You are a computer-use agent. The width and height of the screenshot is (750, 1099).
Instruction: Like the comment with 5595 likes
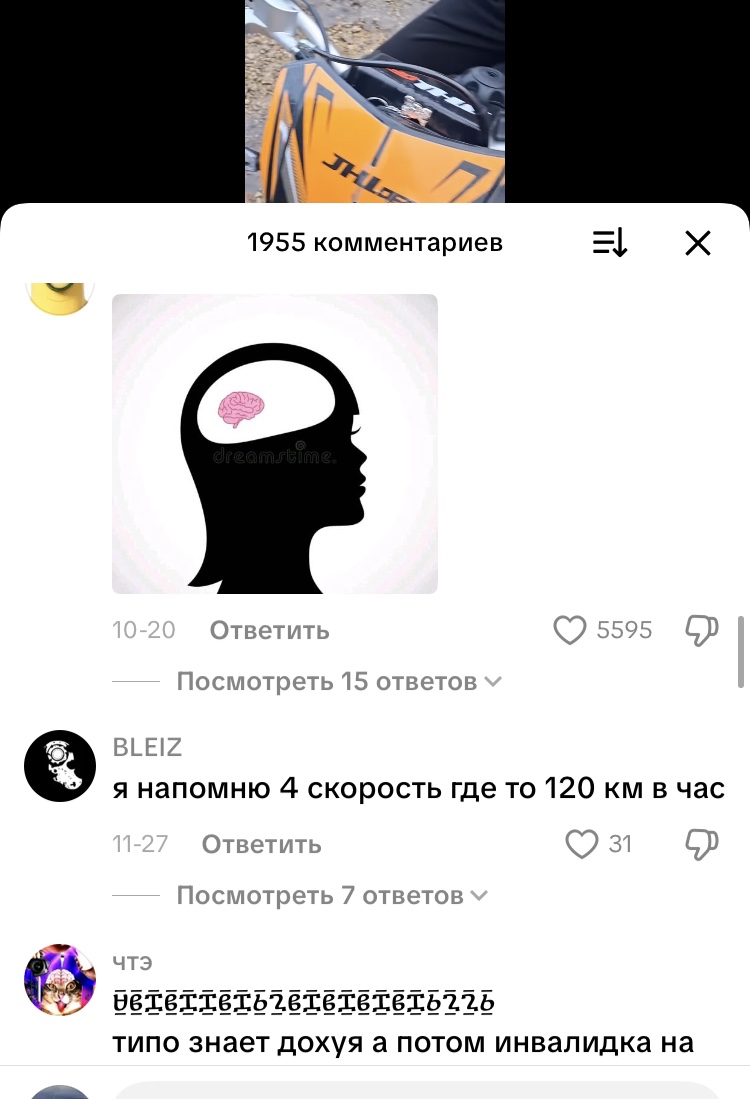tap(570, 630)
